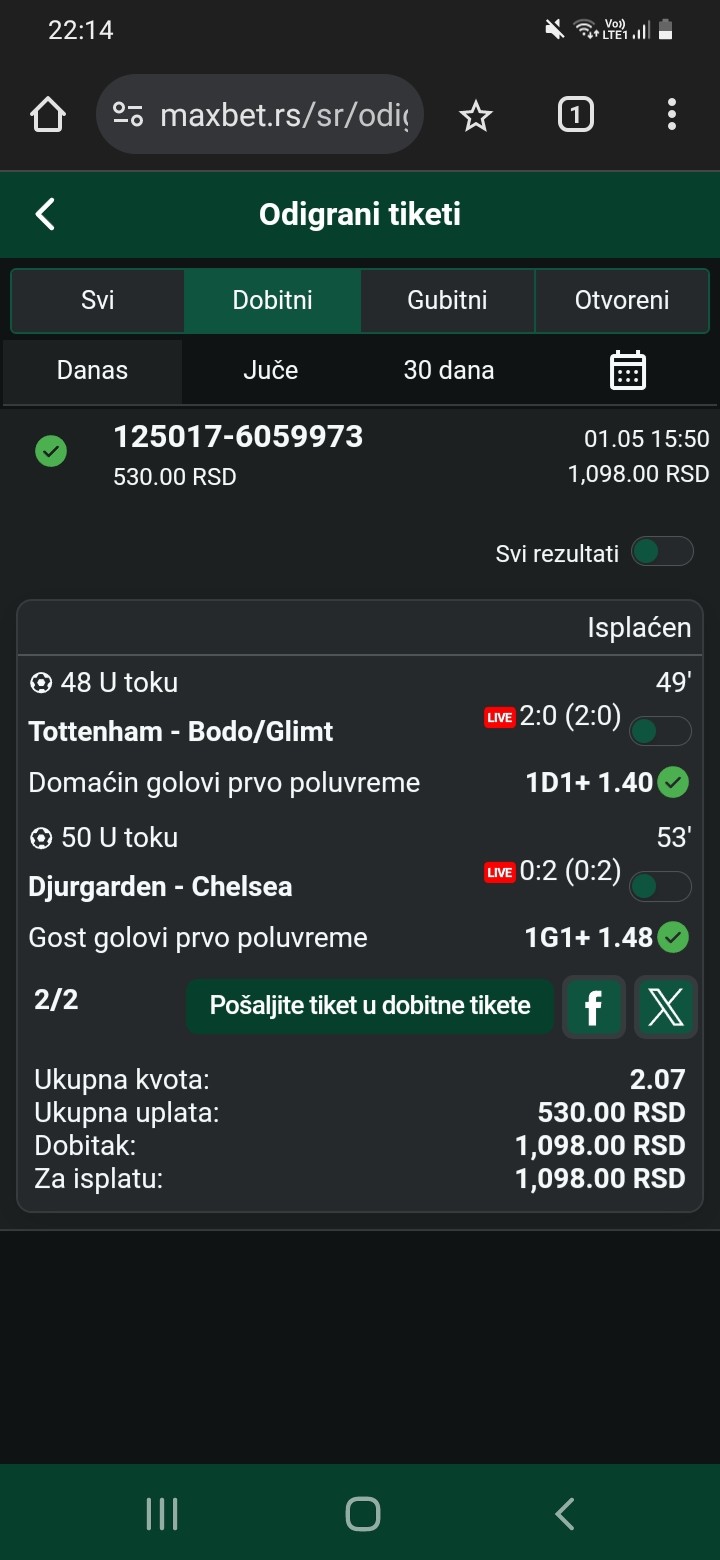The image size is (720, 1560).
Task: Bookmark this page with the star
Action: 476,116
